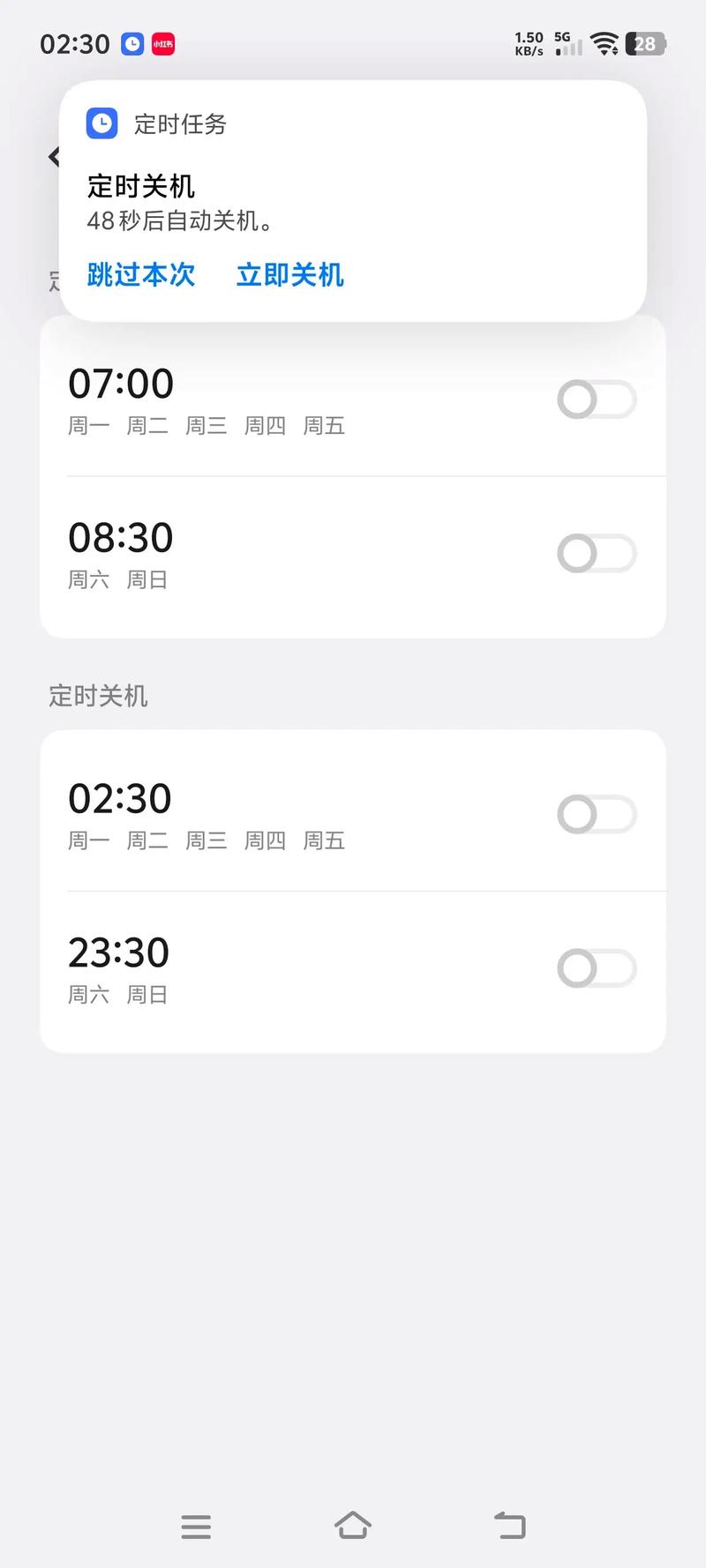The height and width of the screenshot is (1568, 706).
Task: Tap the blue clock icon in the notification
Action: click(x=101, y=123)
